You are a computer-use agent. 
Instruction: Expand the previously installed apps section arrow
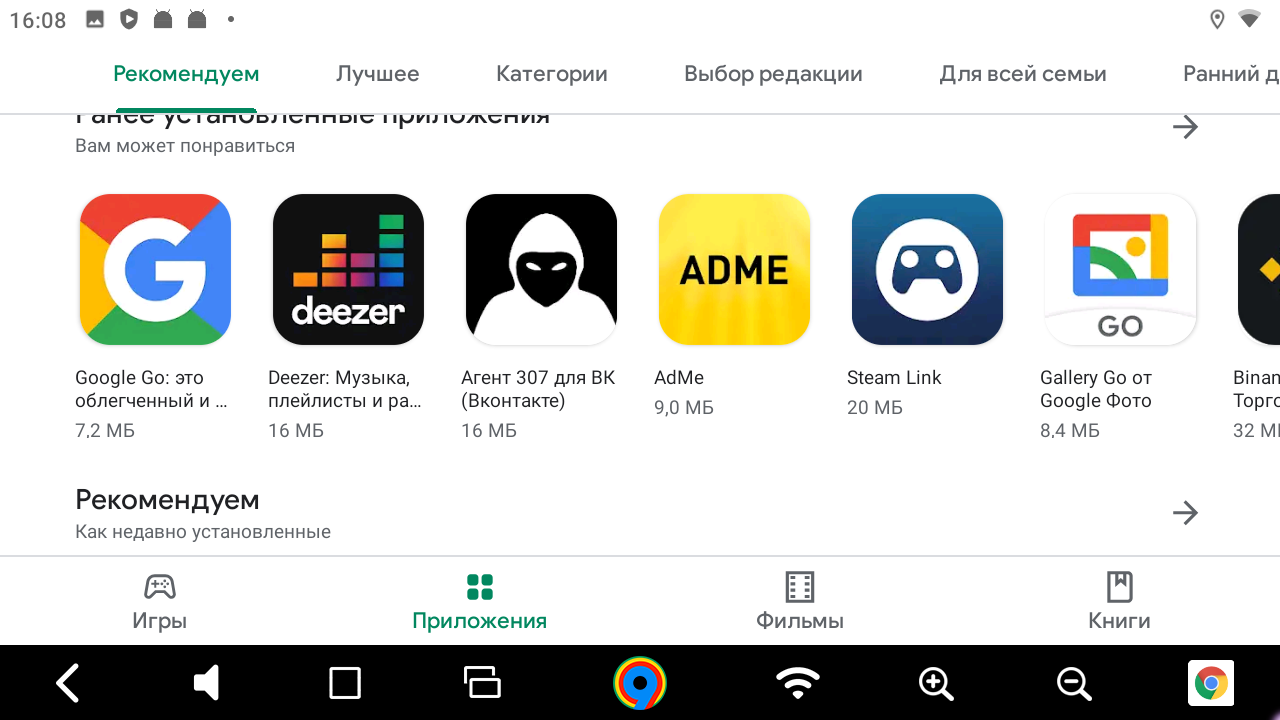(x=1185, y=127)
